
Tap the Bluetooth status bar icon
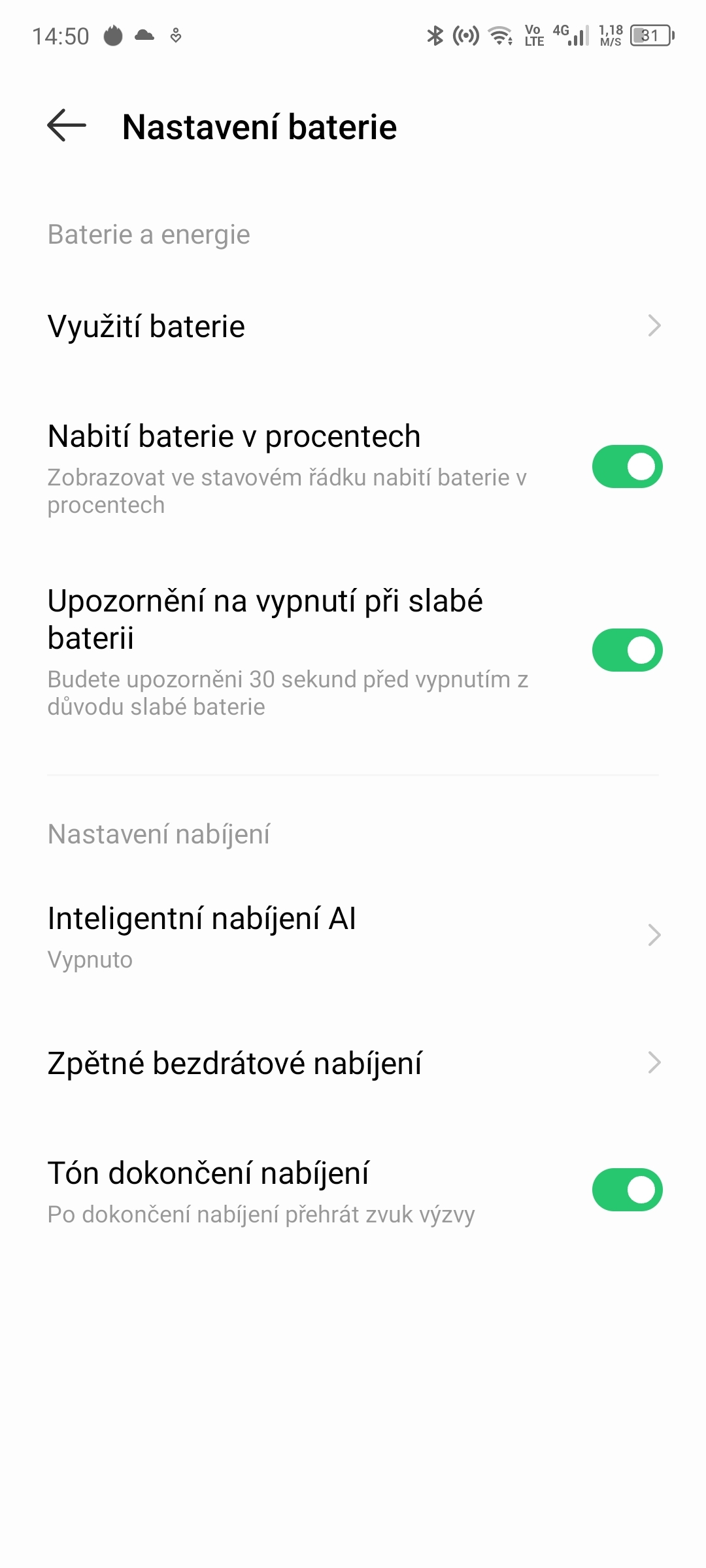(435, 36)
